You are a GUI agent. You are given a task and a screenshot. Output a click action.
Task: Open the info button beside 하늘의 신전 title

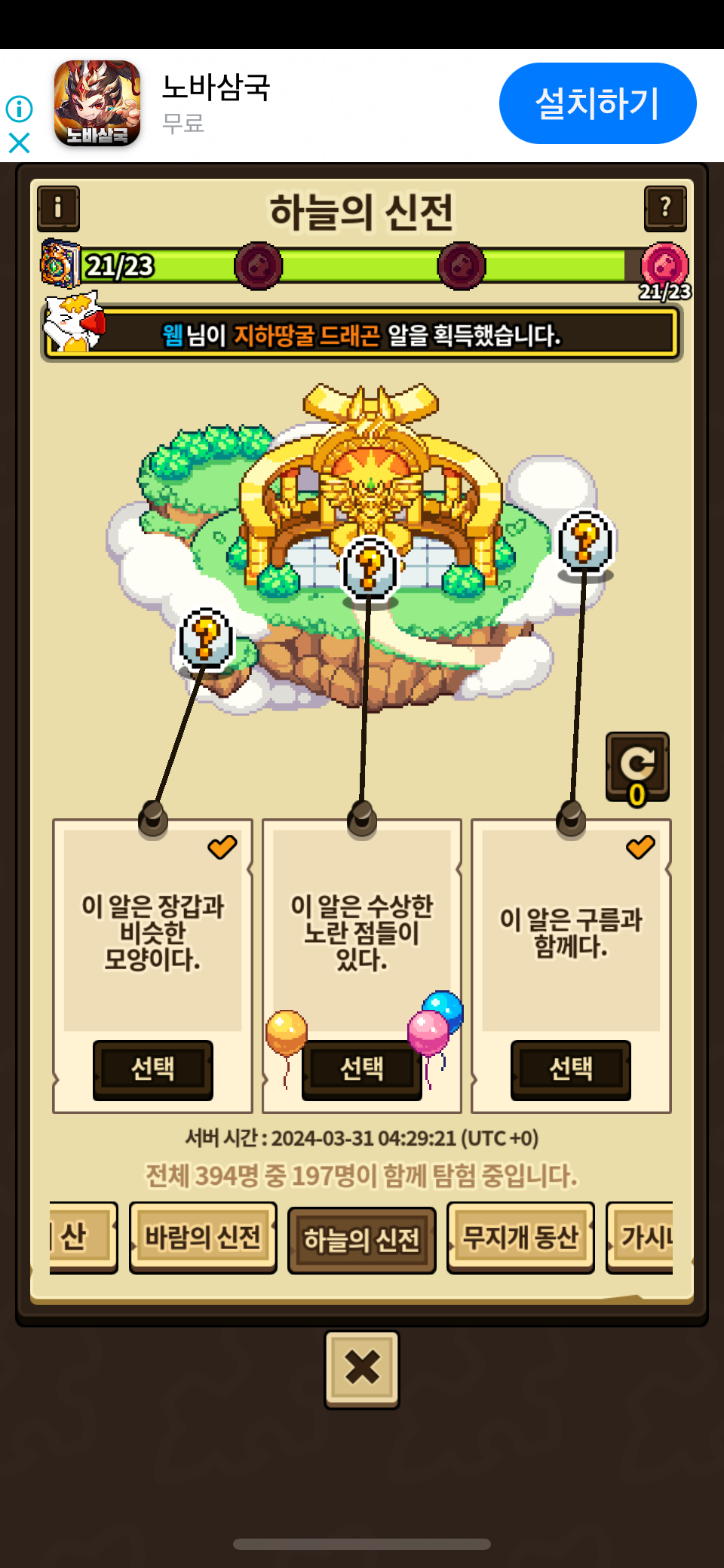[58, 208]
